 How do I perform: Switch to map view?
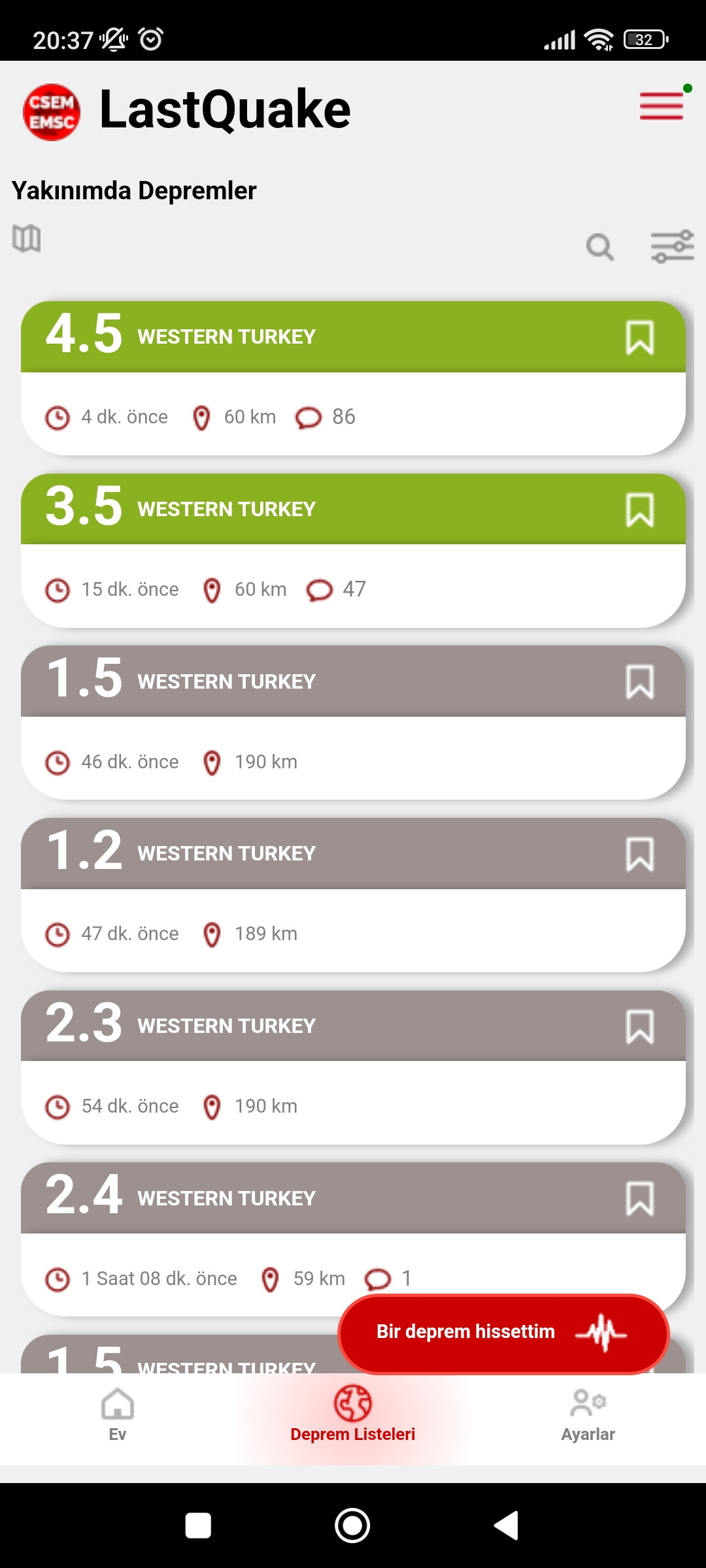click(x=27, y=238)
